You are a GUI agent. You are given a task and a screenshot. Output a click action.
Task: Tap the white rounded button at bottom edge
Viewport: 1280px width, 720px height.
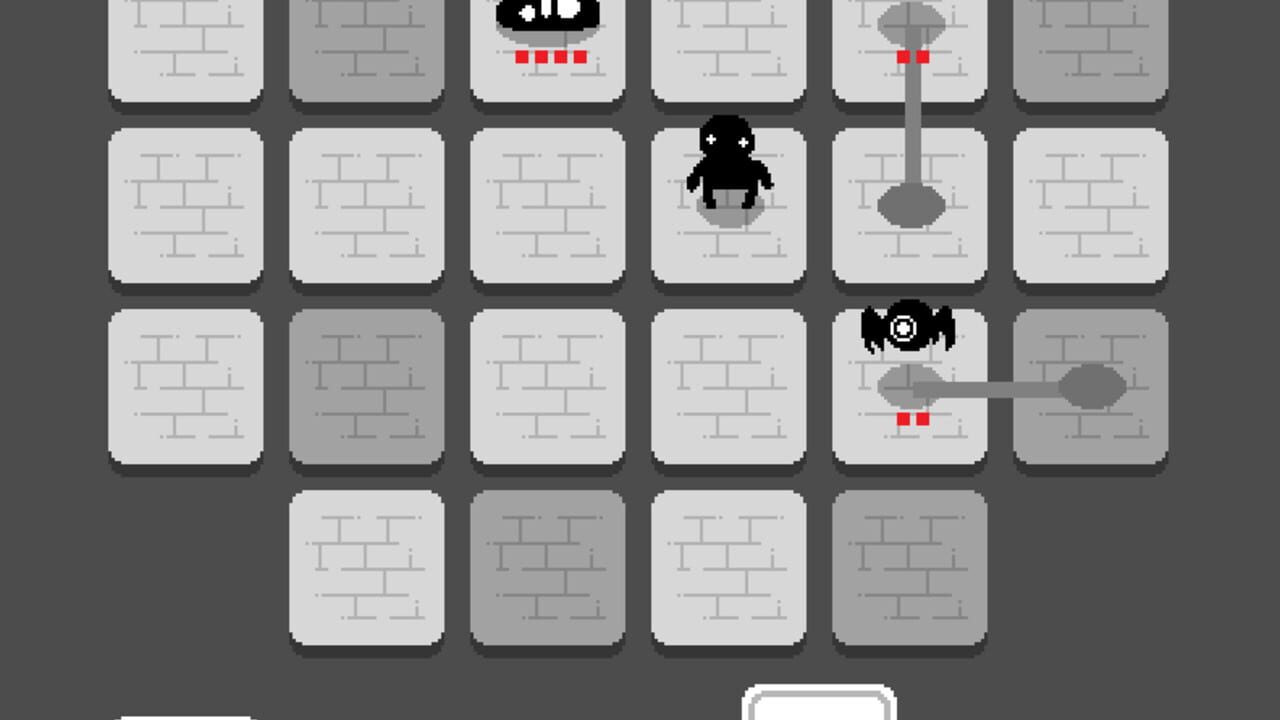pos(819,703)
